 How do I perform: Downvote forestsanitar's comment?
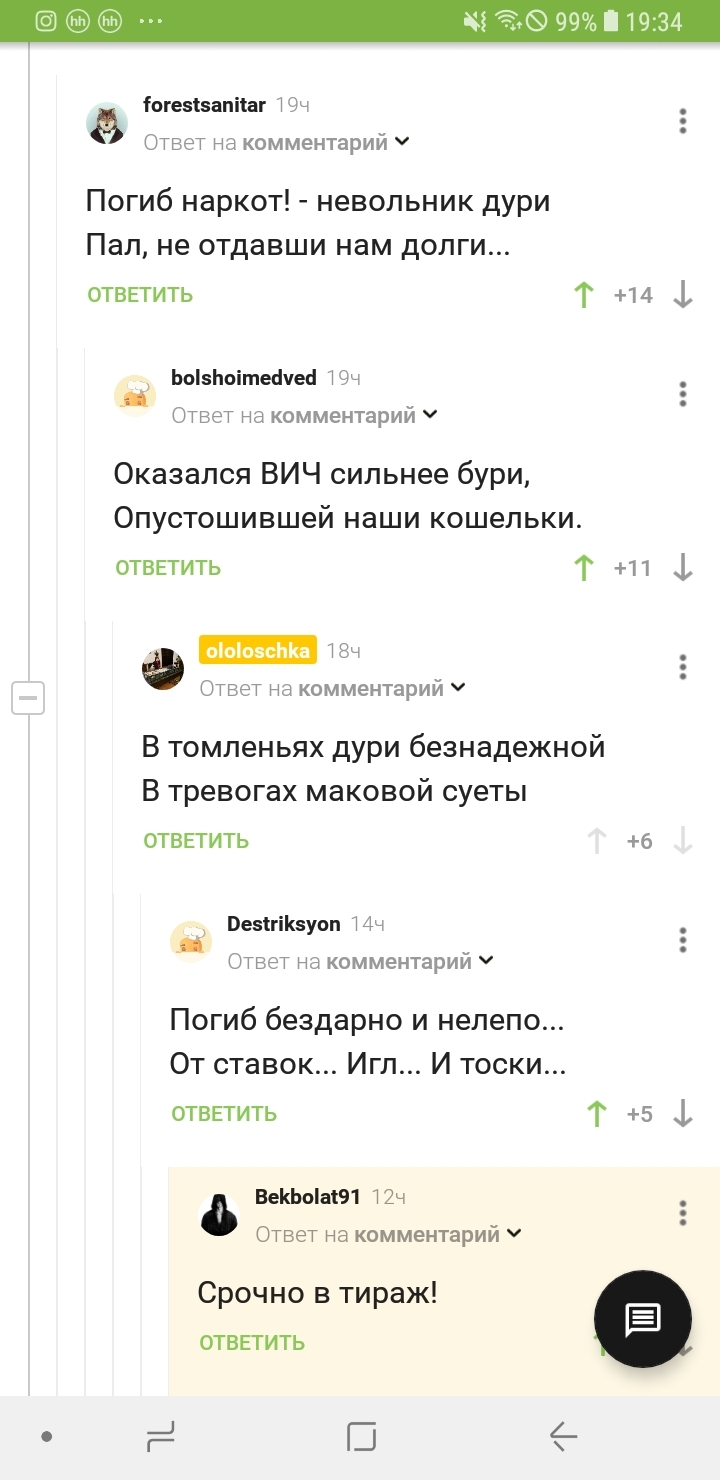tap(683, 295)
